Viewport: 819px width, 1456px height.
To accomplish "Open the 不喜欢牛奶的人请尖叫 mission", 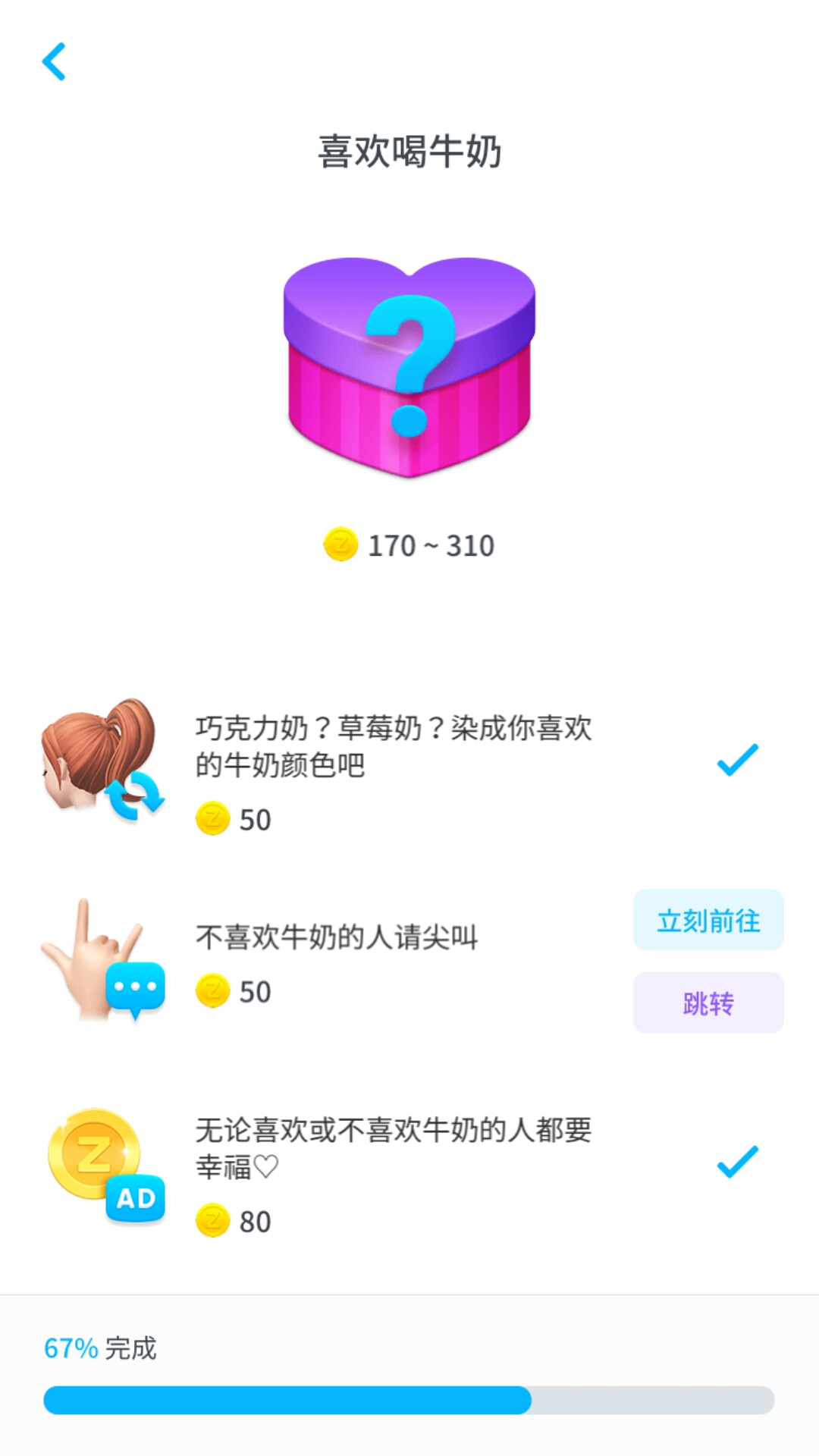I will pyautogui.click(x=337, y=938).
